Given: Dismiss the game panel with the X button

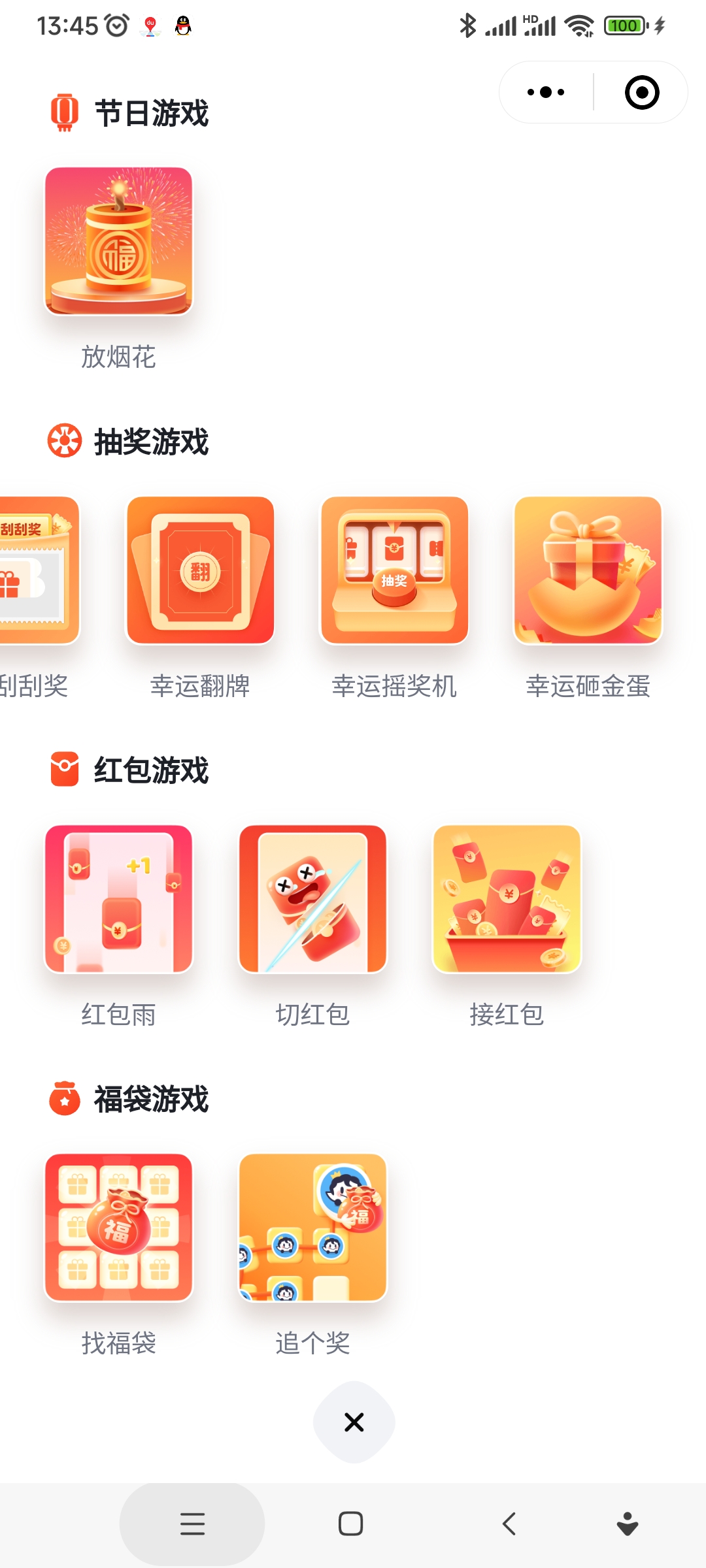Looking at the screenshot, I should click(x=354, y=1422).
